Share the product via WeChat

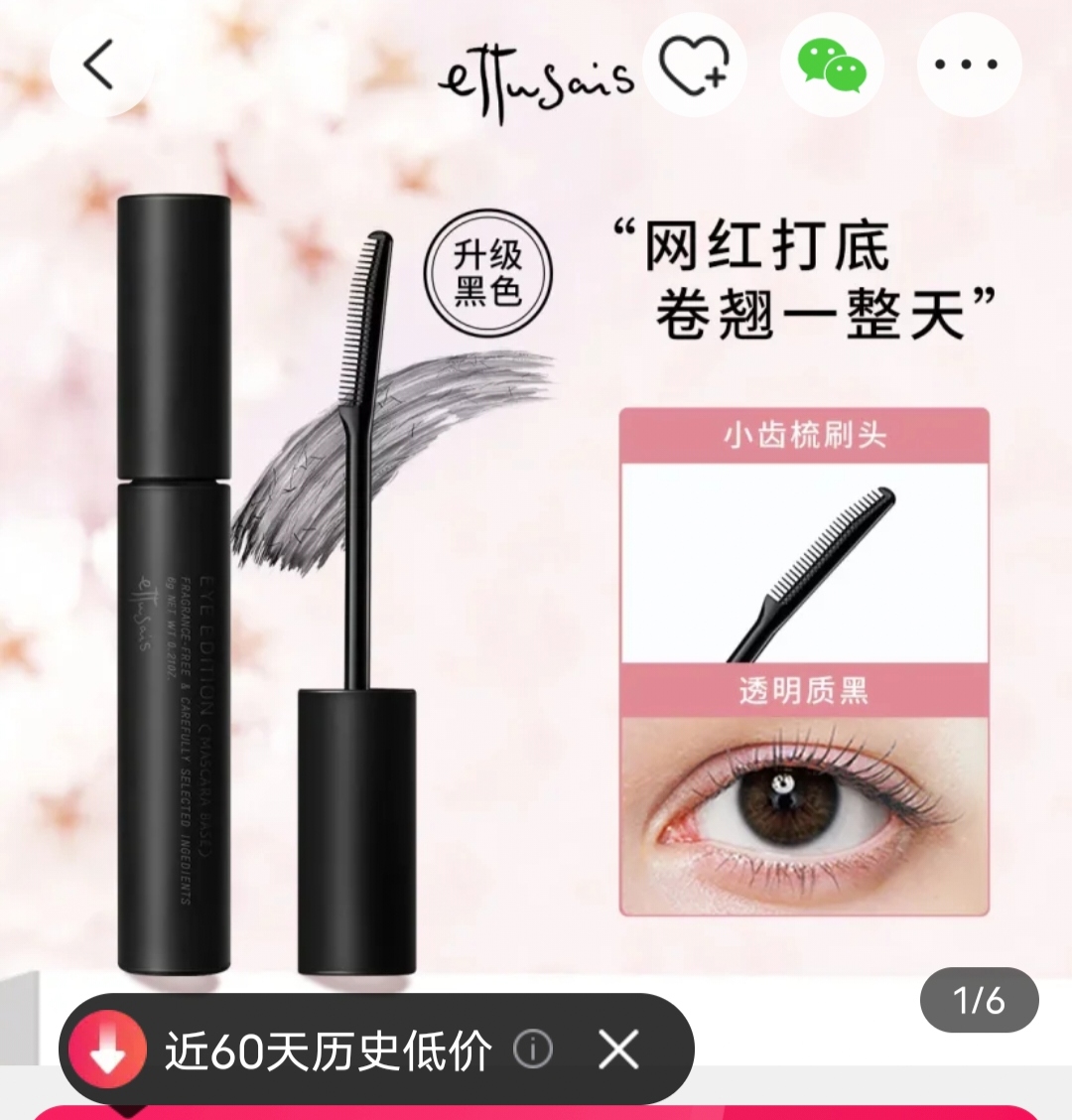point(832,66)
